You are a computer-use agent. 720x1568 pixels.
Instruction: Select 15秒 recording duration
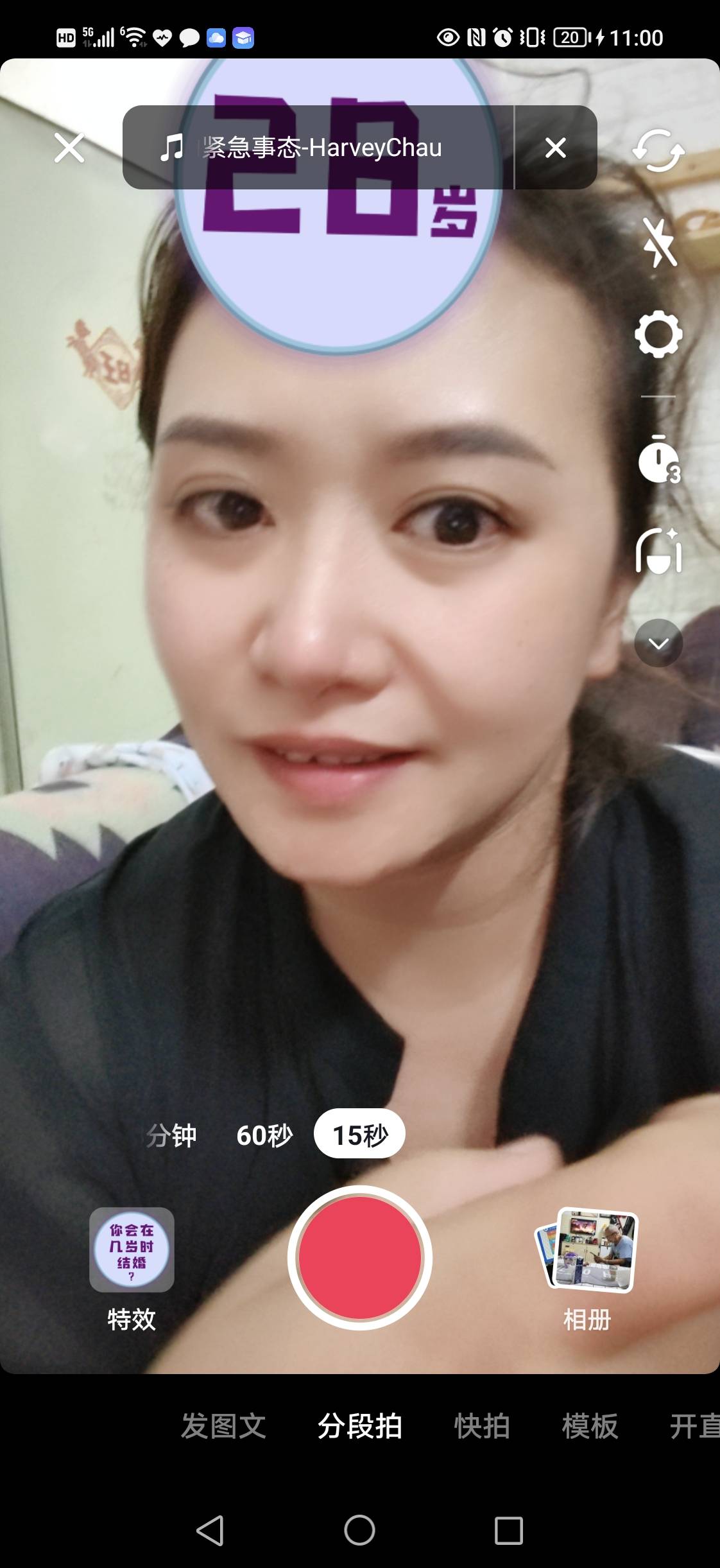(x=359, y=1135)
